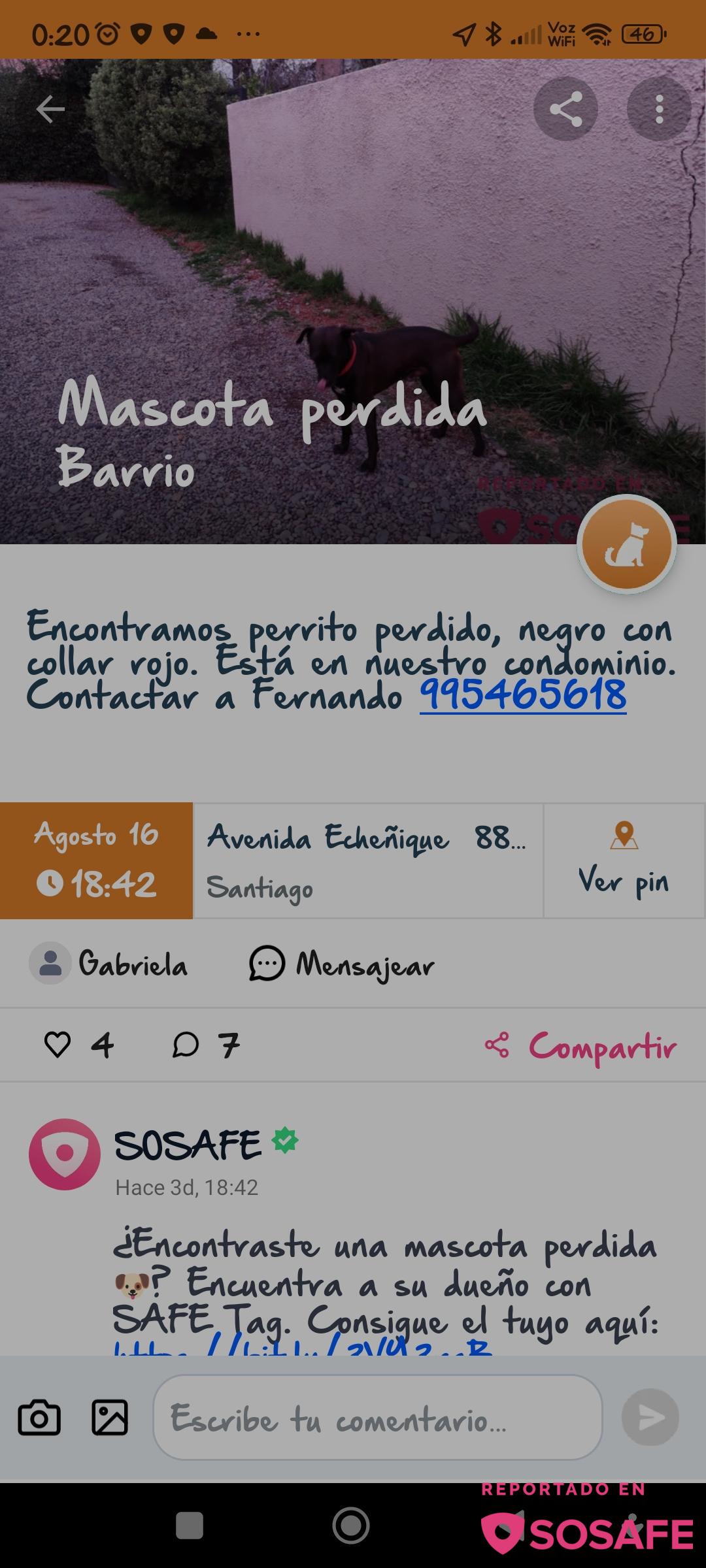The width and height of the screenshot is (706, 1568).
Task: Share the report via the header share icon
Action: pos(565,109)
